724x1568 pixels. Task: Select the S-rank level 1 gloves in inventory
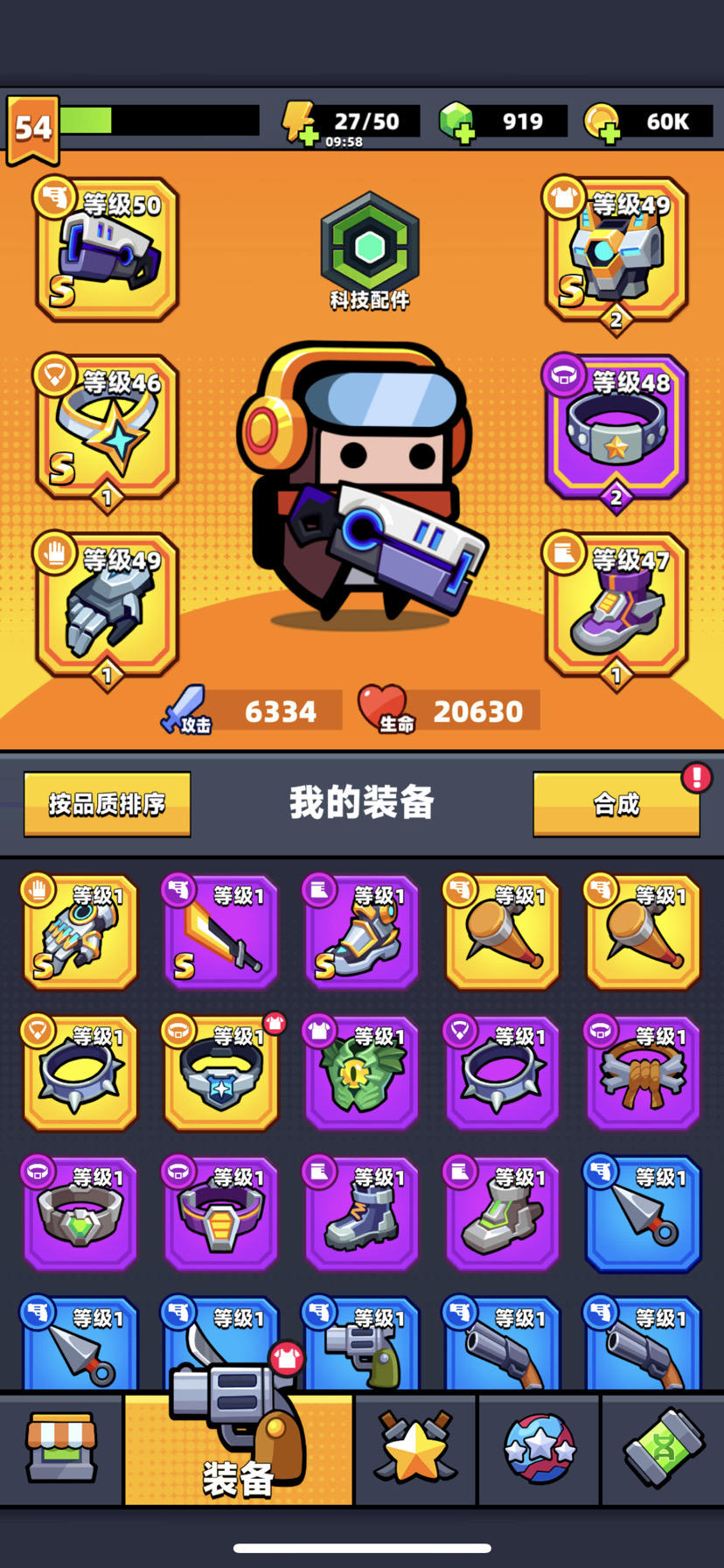[80, 932]
